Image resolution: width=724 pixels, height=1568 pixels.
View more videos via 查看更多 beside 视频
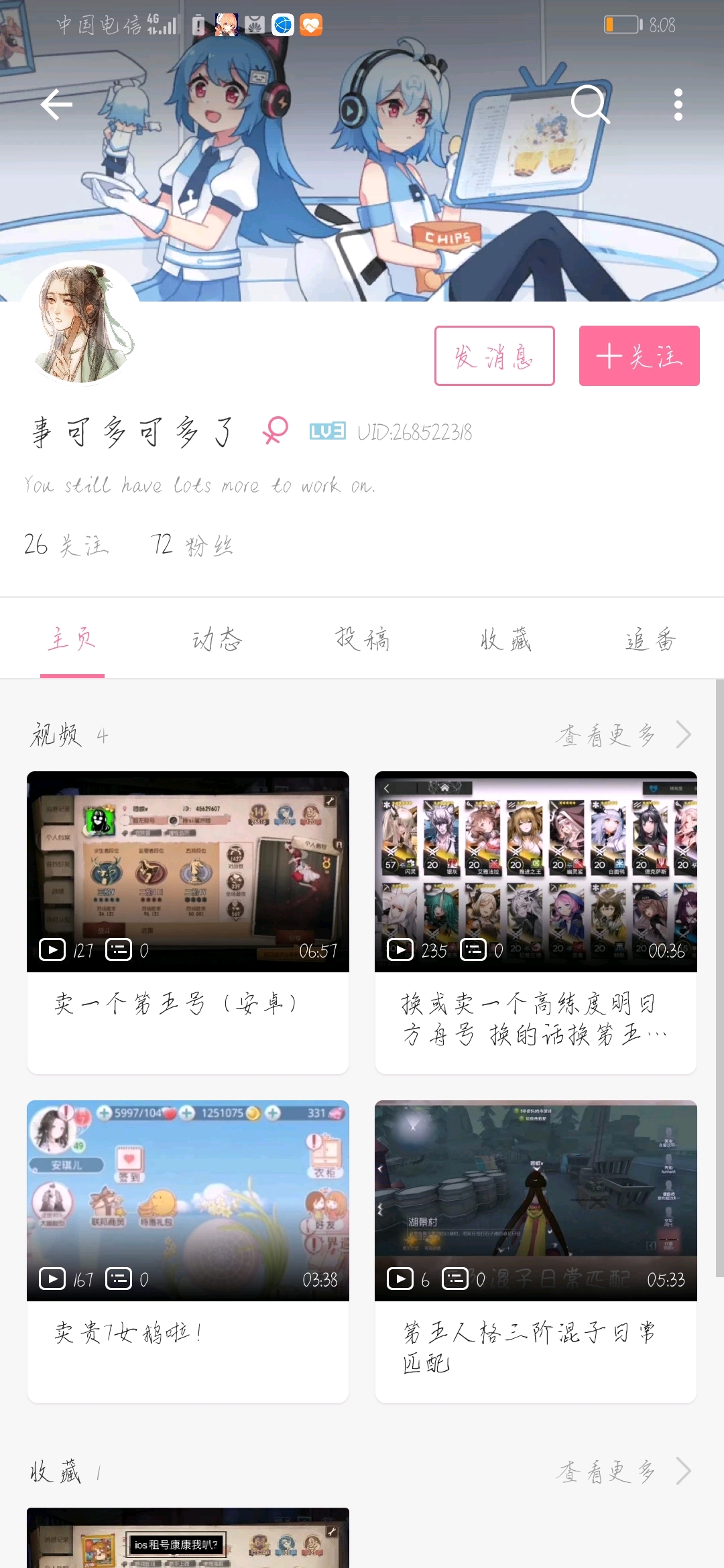[622, 735]
